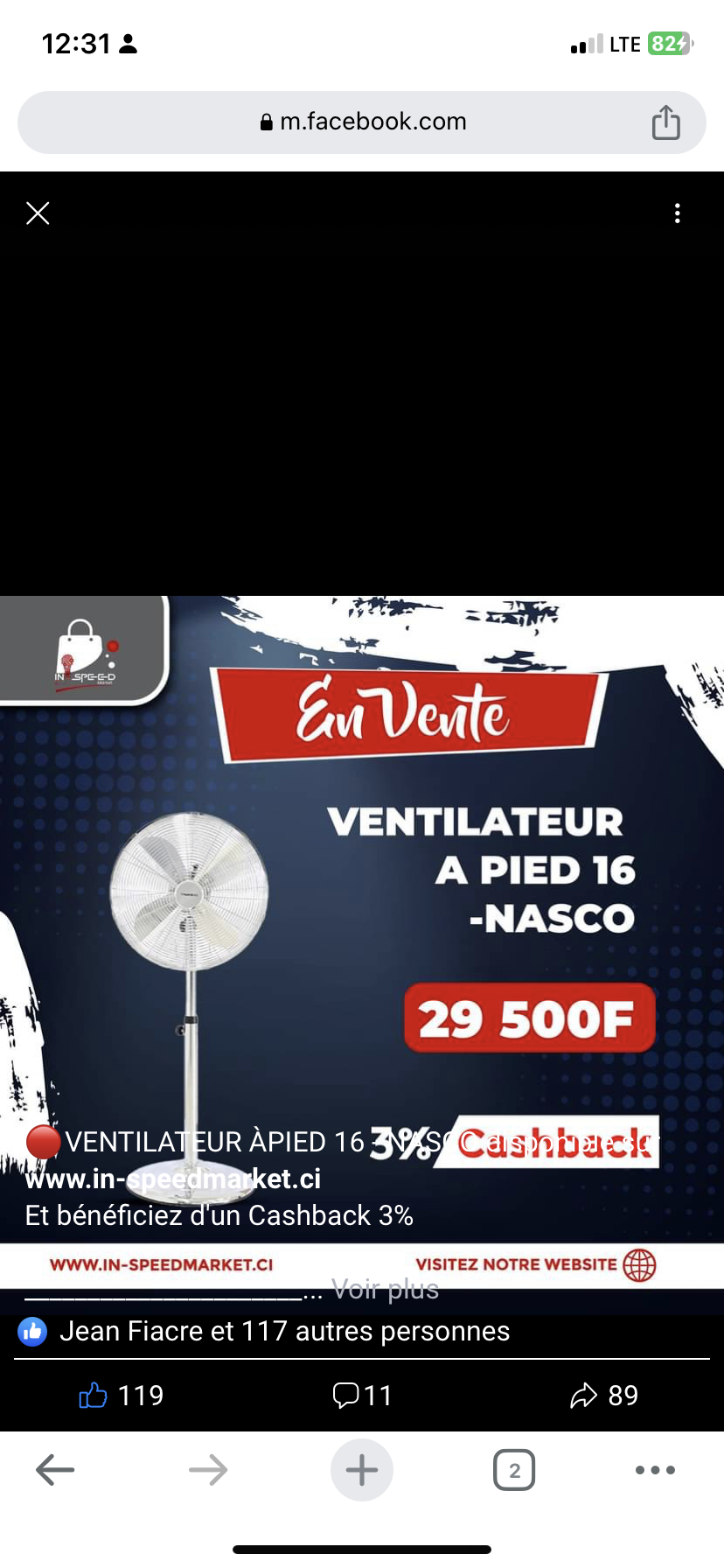Go back to the previous page
Screen dimensions: 724x1568
coord(55,1470)
